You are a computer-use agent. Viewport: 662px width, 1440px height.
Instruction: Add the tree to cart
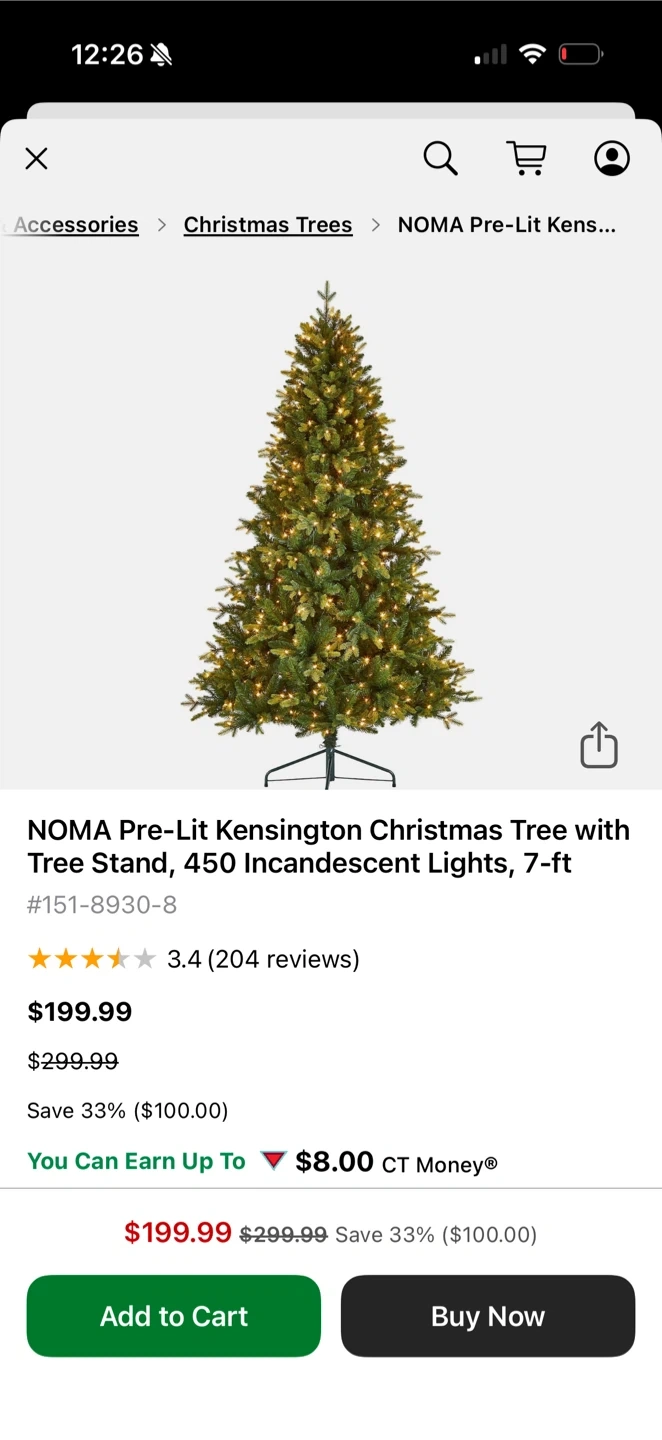point(174,1316)
